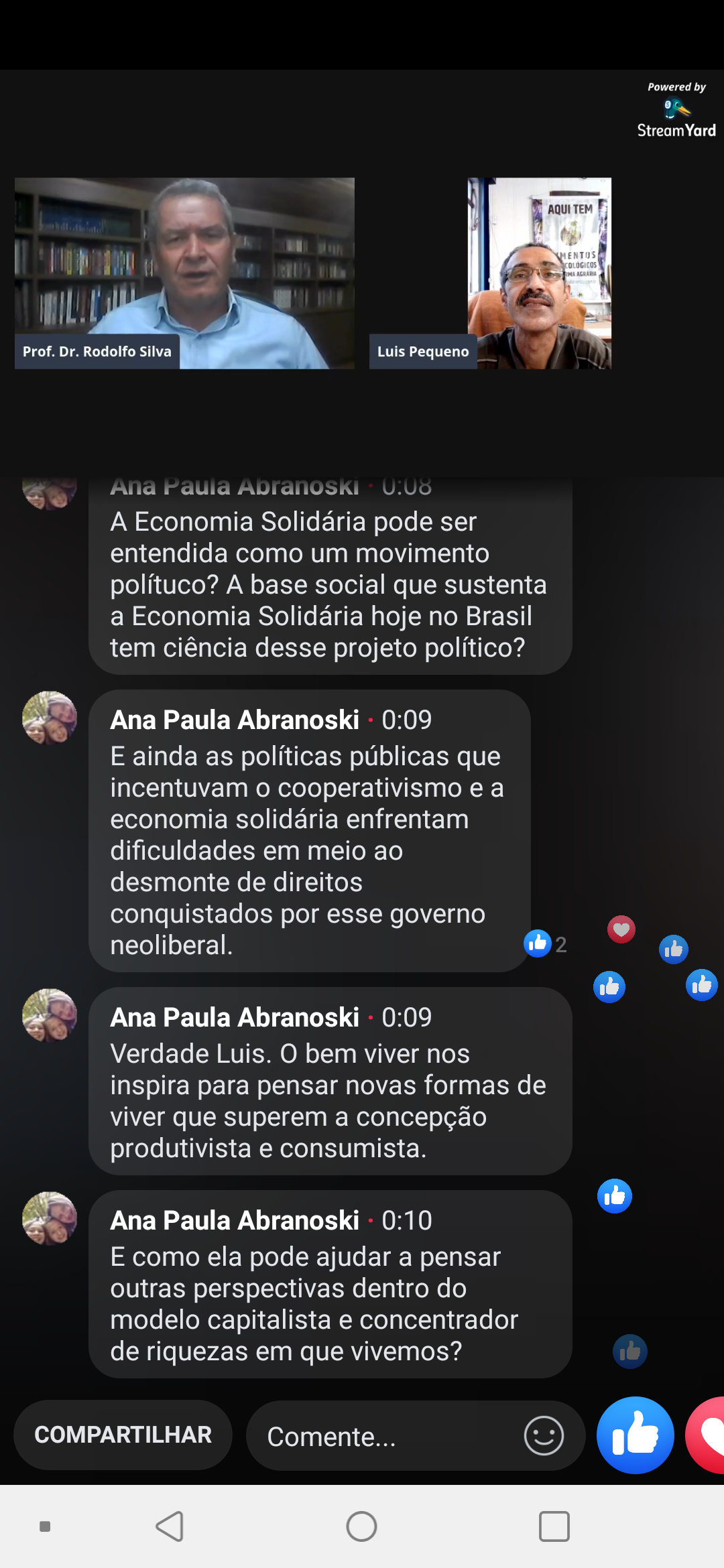Tap the COMPARTILHAR button

point(123,1435)
